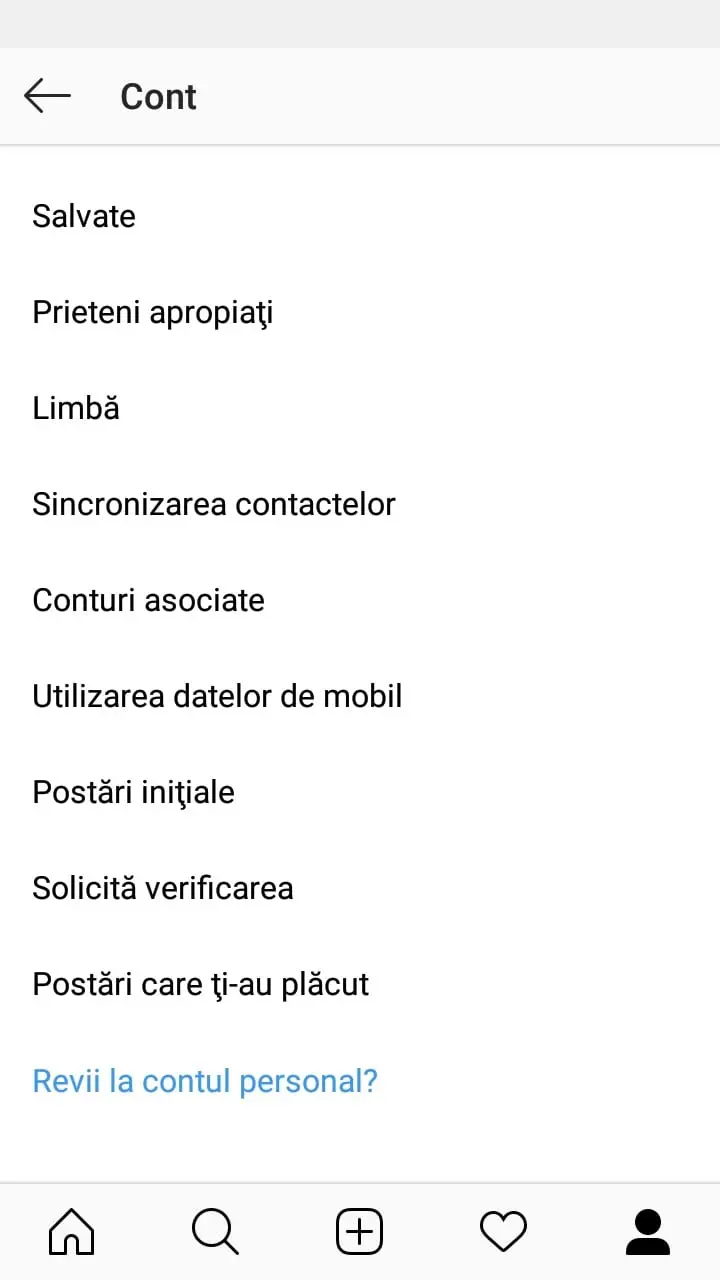Open Sincronizarea contactelor
The image size is (720, 1280).
(x=360, y=504)
